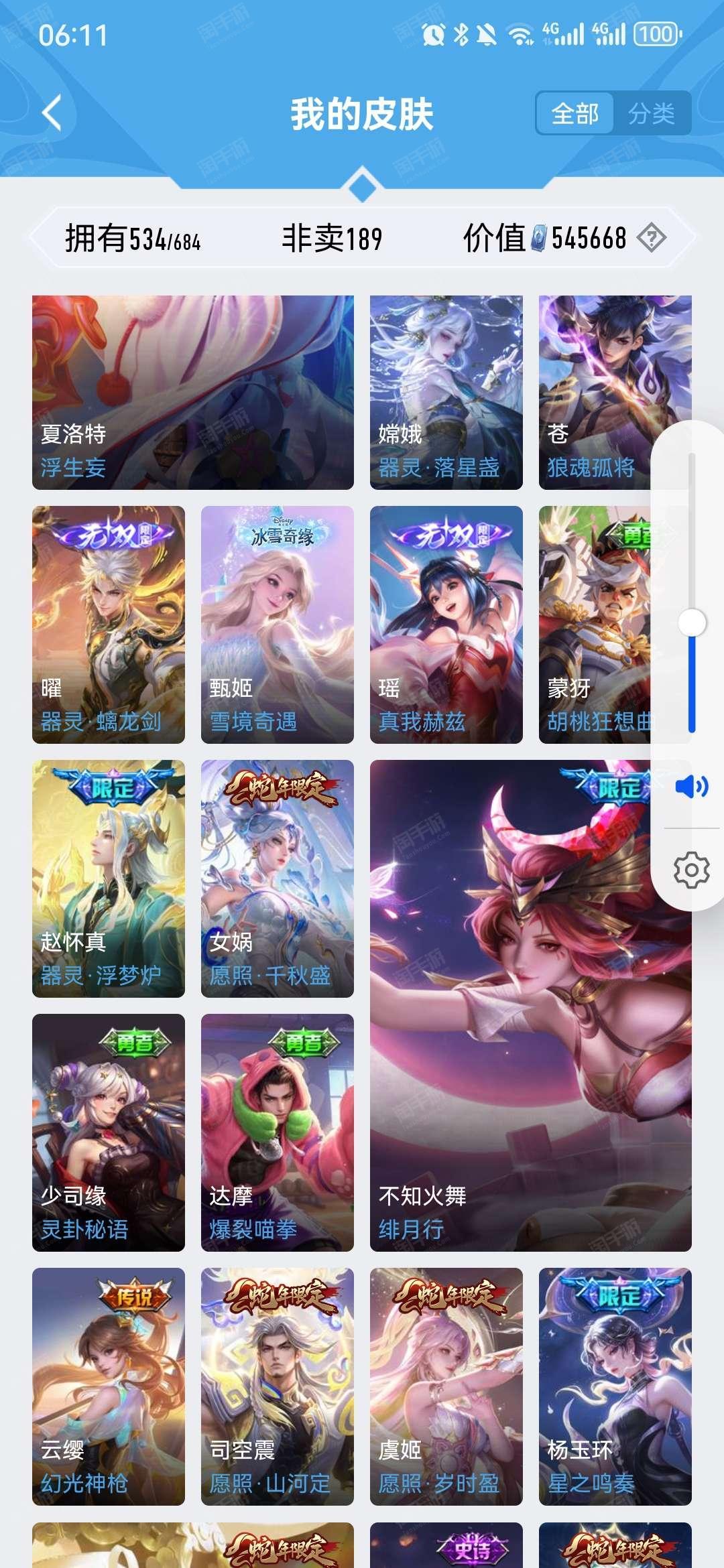View the 少司缘 灵卦秘语 skin
The width and height of the screenshot is (724, 1568).
click(109, 1132)
